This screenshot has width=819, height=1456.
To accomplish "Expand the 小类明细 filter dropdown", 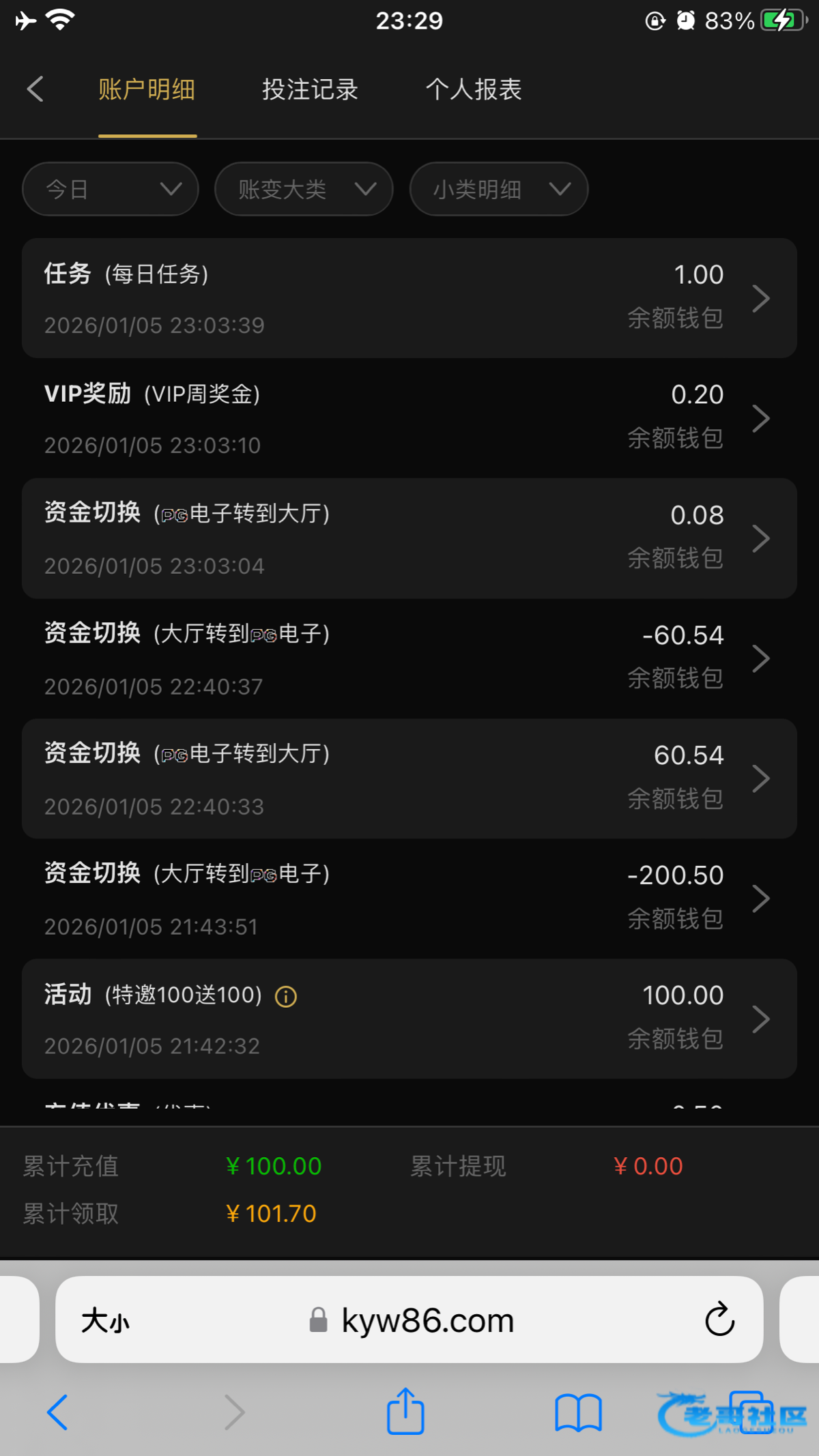I will point(499,189).
